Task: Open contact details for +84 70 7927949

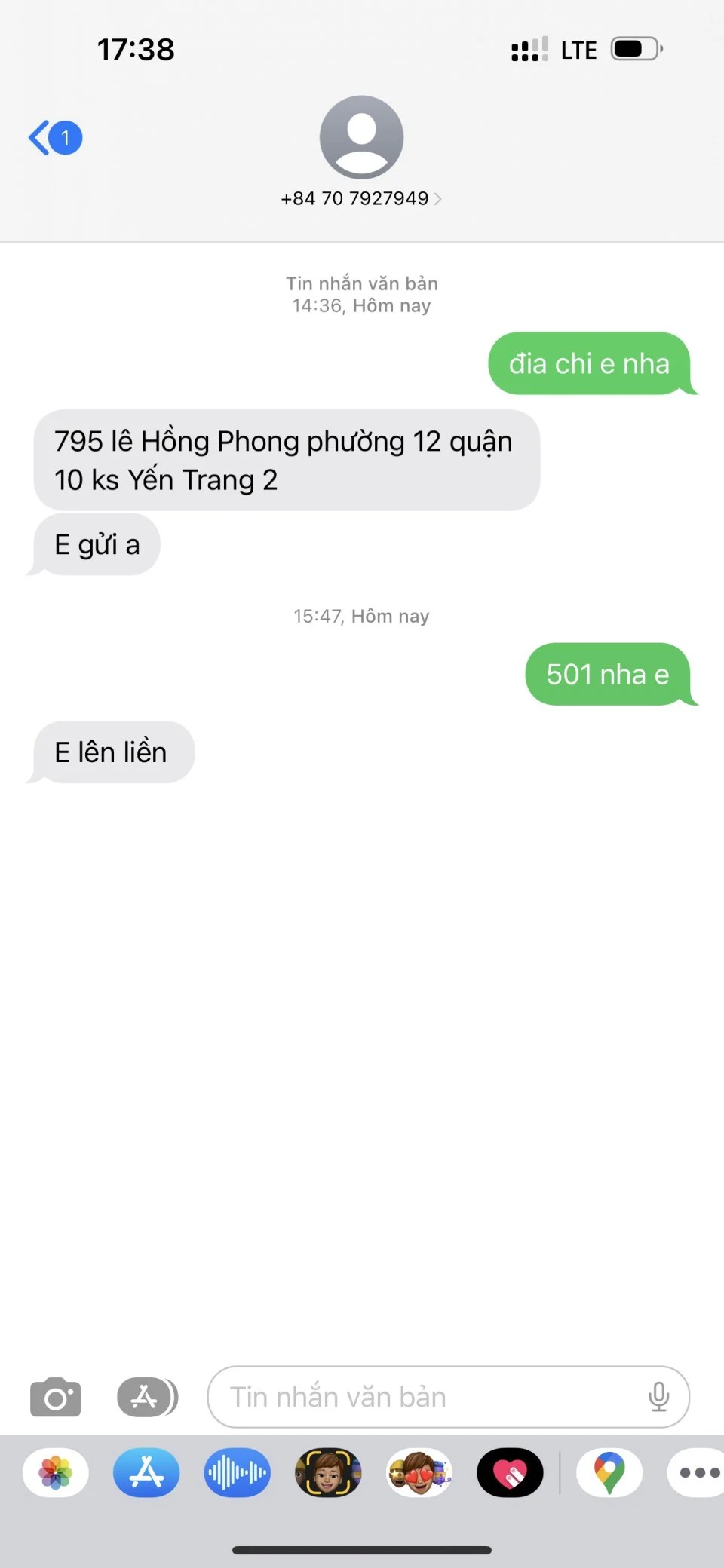Action: [361, 198]
